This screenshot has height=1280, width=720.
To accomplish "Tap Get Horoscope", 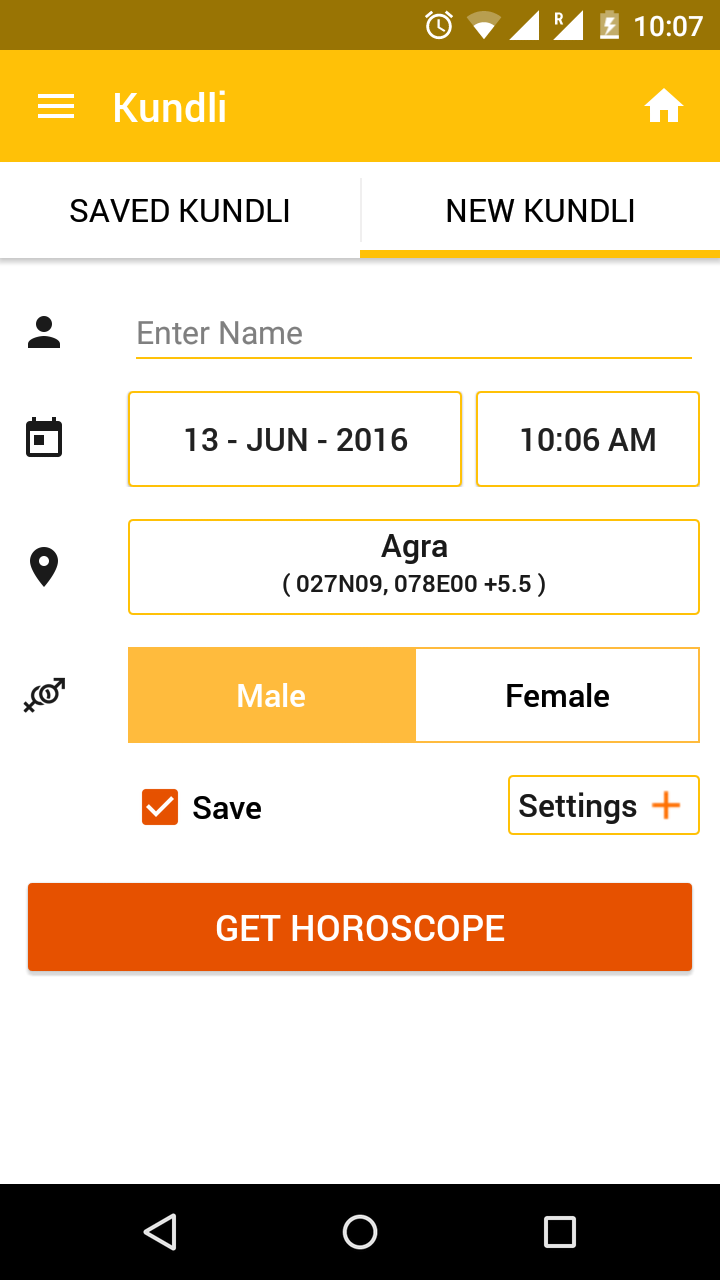I will 360,927.
